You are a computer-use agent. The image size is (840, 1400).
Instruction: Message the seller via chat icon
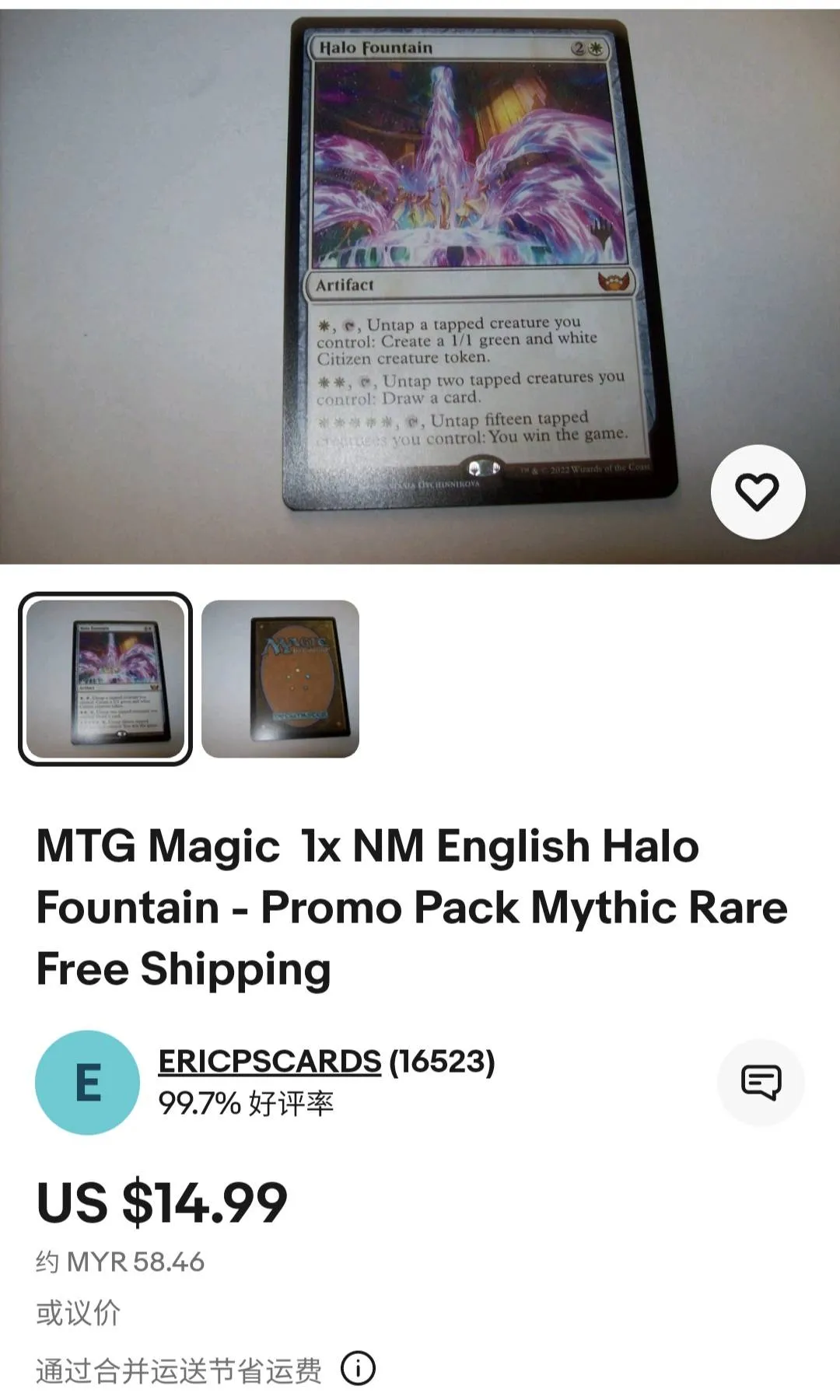761,1082
